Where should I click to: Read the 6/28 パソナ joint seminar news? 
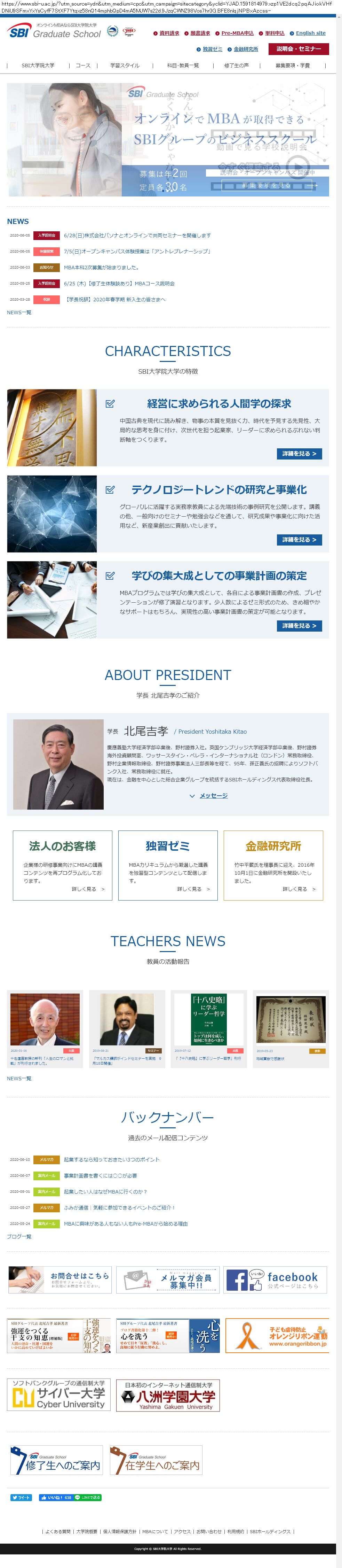(137, 235)
